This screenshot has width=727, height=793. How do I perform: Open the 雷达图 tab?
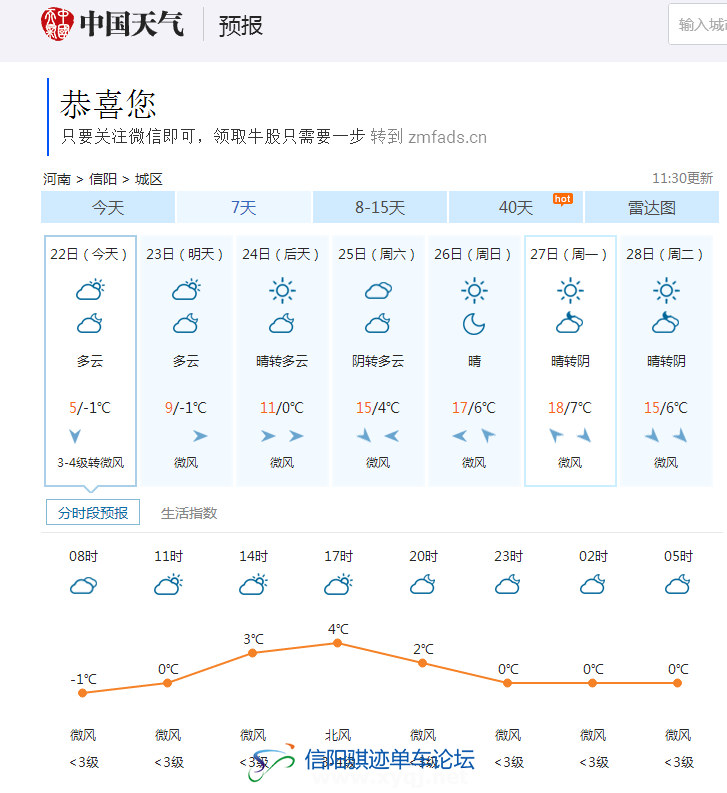652,207
